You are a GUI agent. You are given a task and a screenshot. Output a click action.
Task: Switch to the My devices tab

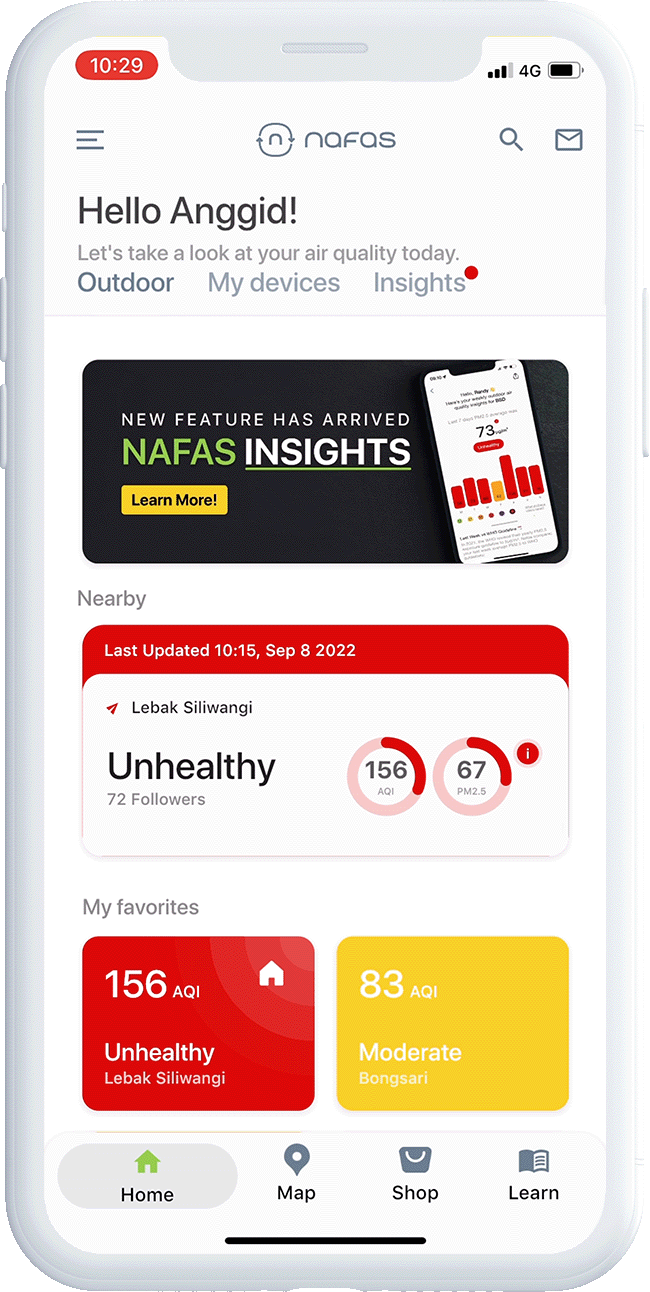pyautogui.click(x=274, y=283)
